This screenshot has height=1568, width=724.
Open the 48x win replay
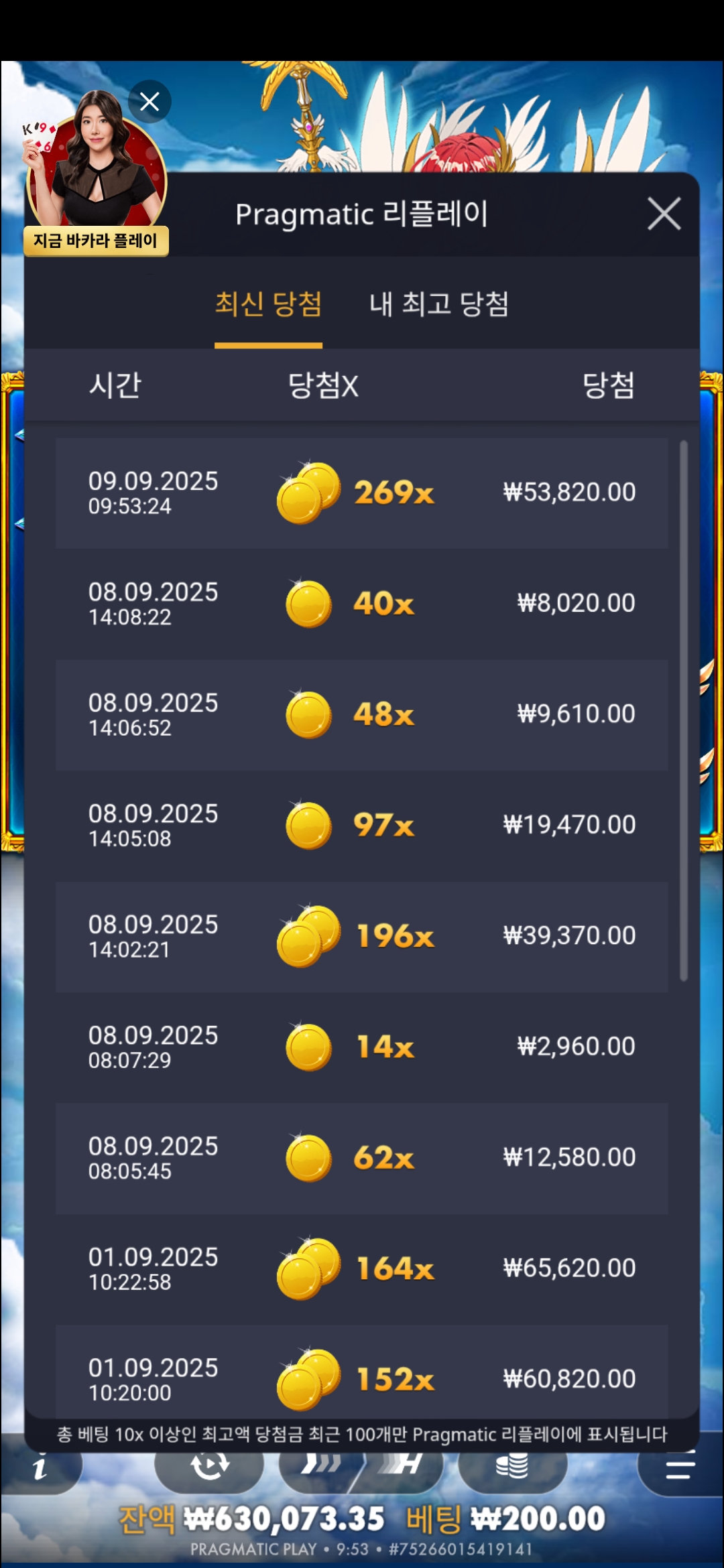361,714
